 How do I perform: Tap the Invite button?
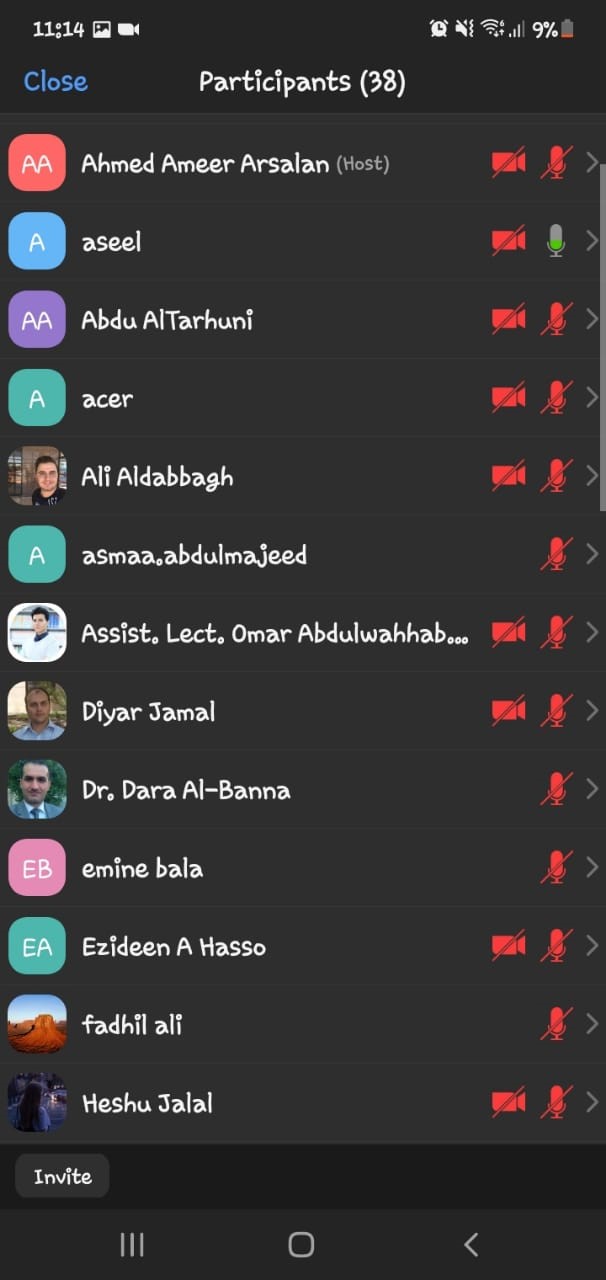point(62,1176)
